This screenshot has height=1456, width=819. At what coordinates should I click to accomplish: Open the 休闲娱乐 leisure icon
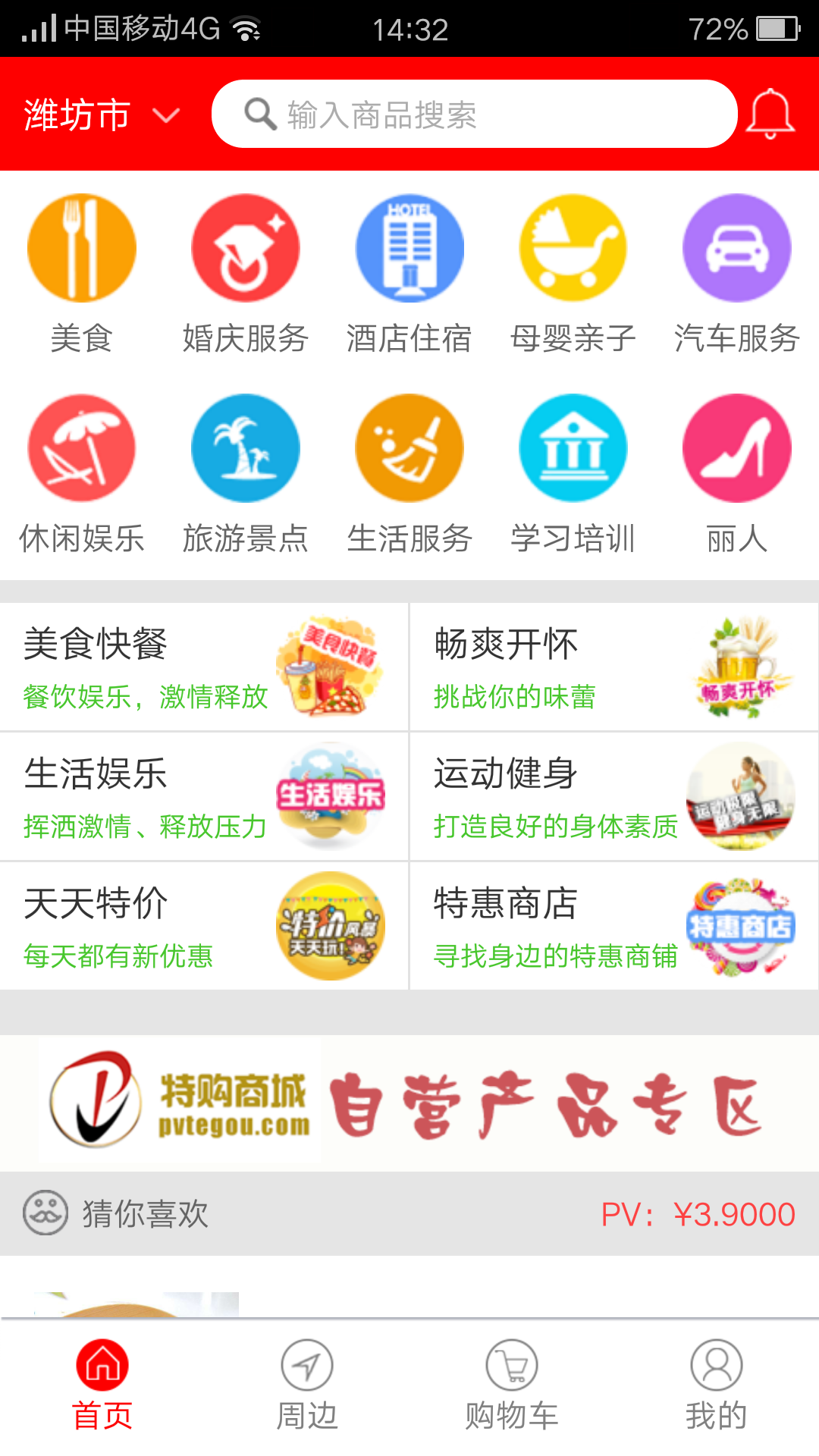click(x=81, y=448)
